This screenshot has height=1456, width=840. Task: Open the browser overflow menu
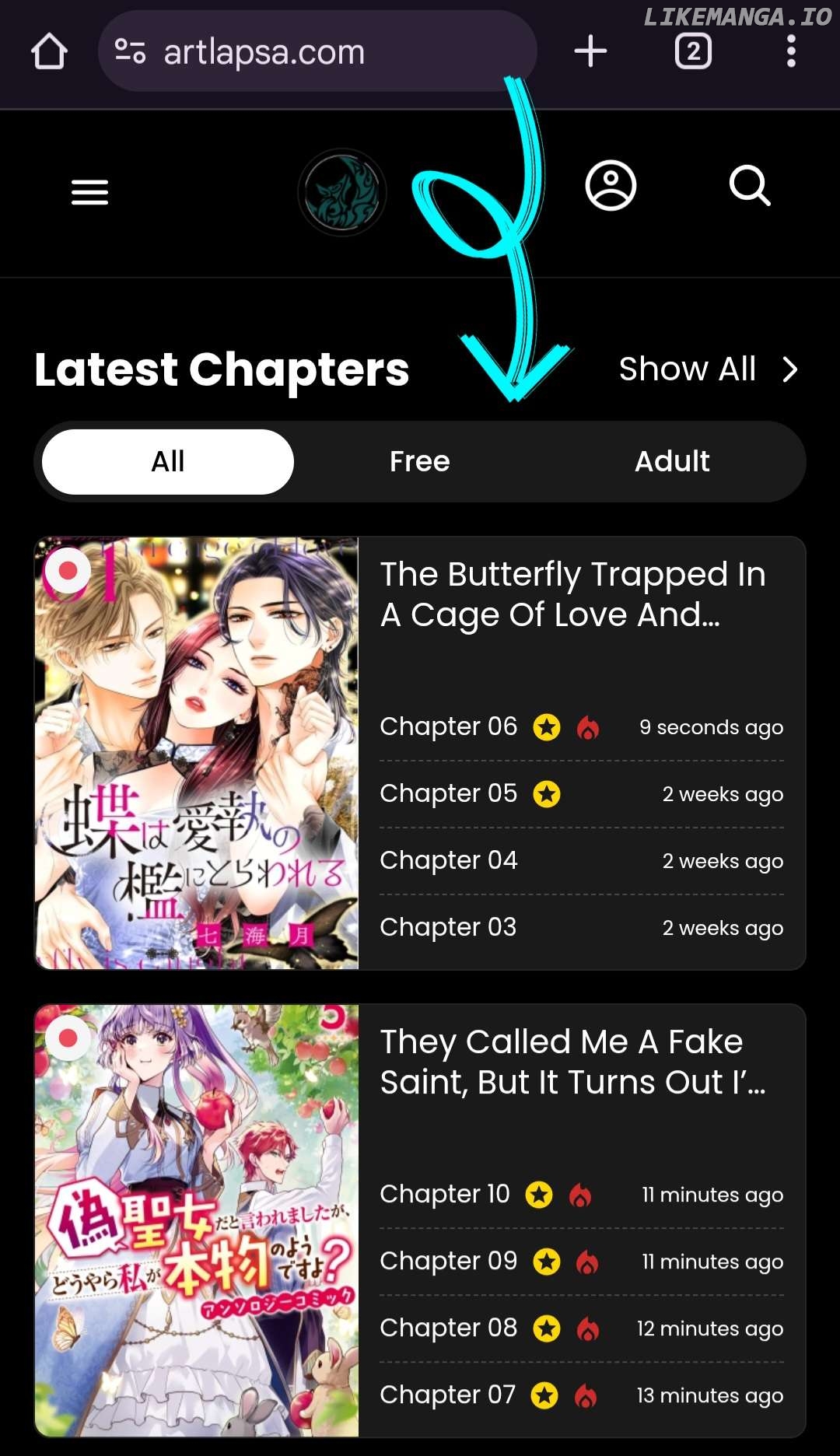tap(791, 52)
